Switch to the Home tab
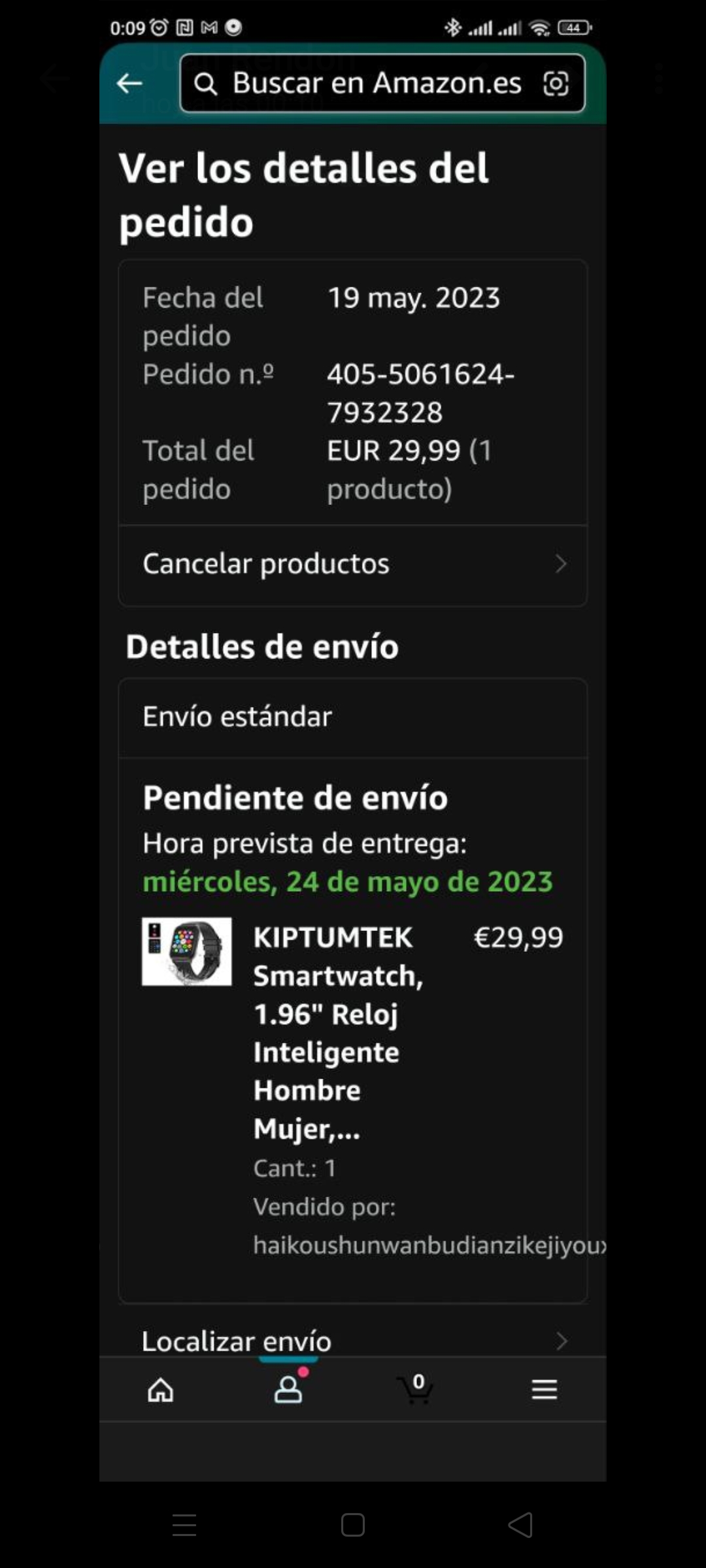 [161, 1390]
